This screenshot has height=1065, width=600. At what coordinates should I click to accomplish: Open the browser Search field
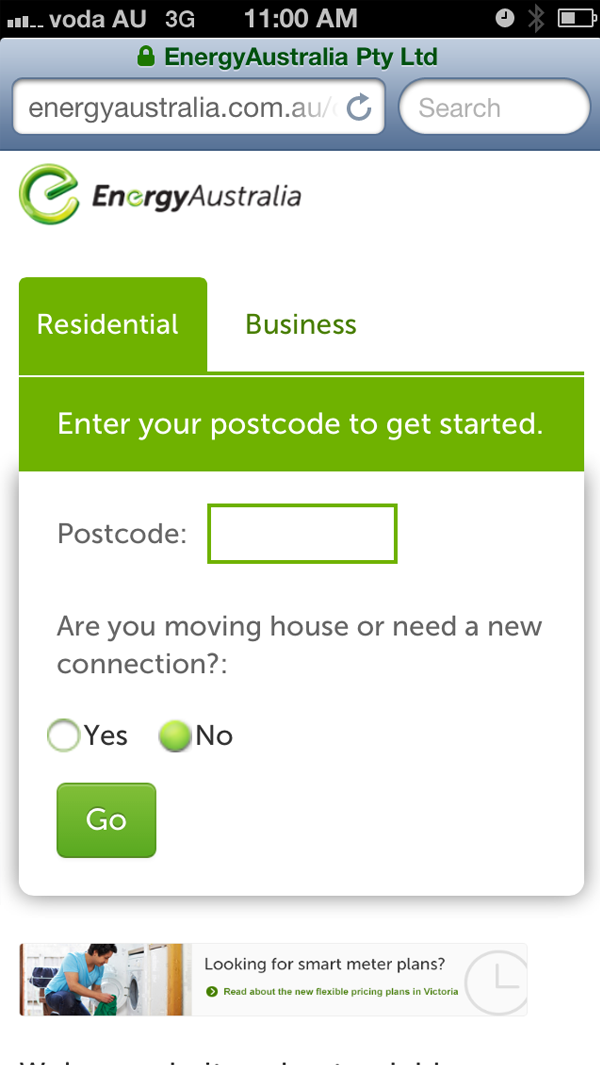494,107
